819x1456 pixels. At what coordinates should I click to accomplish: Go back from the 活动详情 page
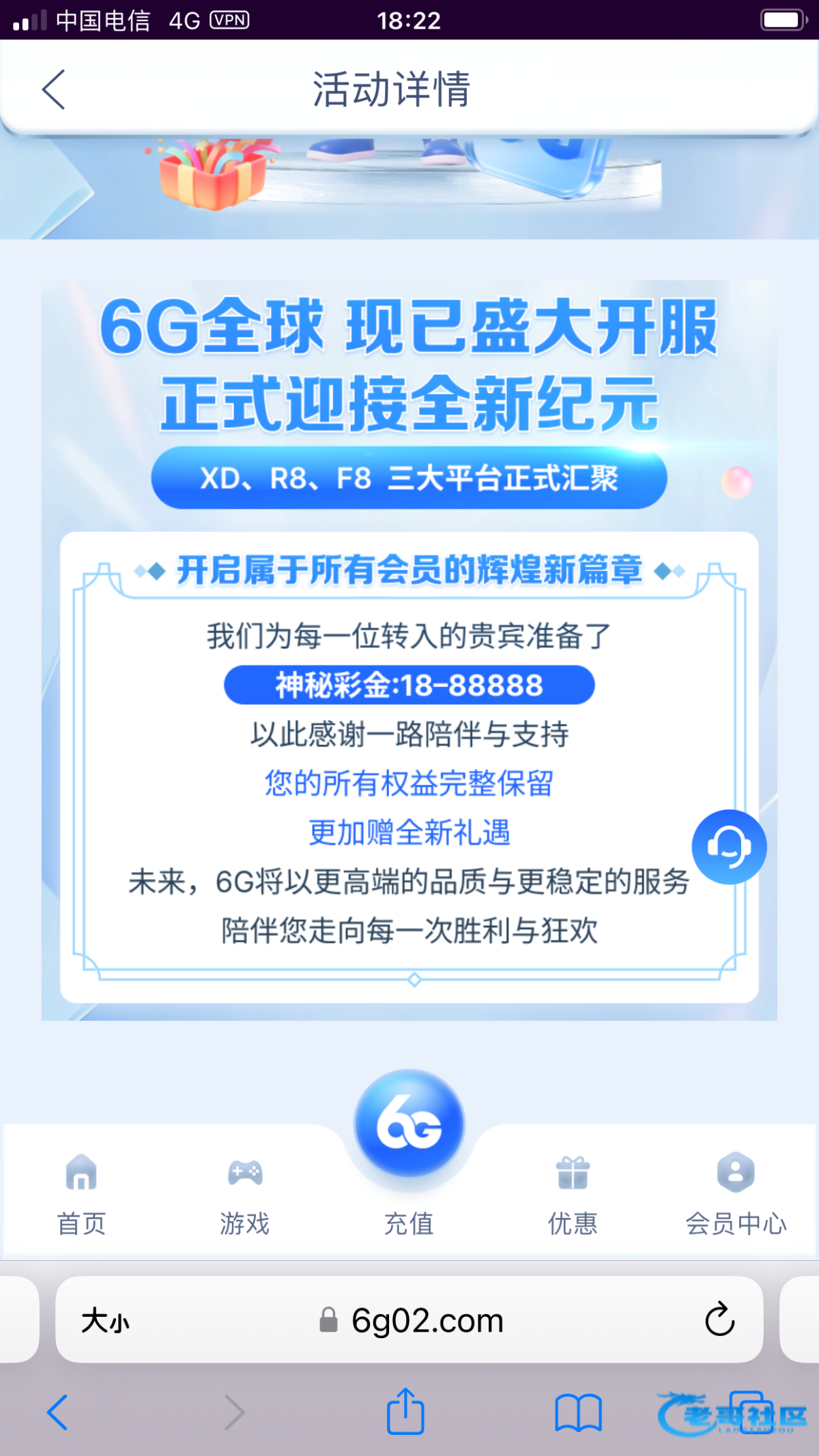(x=54, y=89)
